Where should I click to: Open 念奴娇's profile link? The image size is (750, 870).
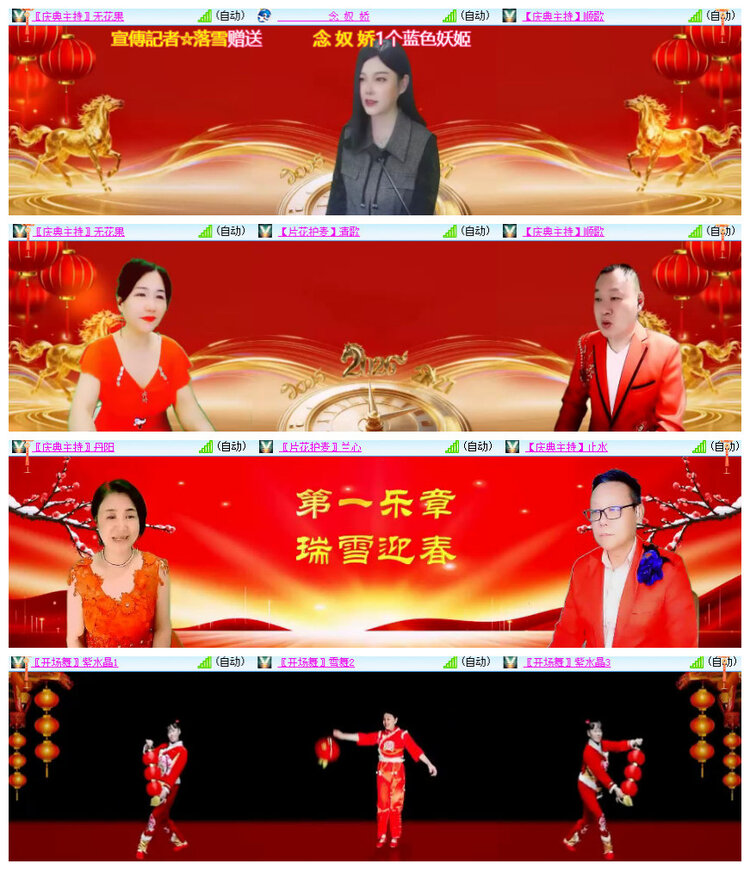tap(347, 15)
